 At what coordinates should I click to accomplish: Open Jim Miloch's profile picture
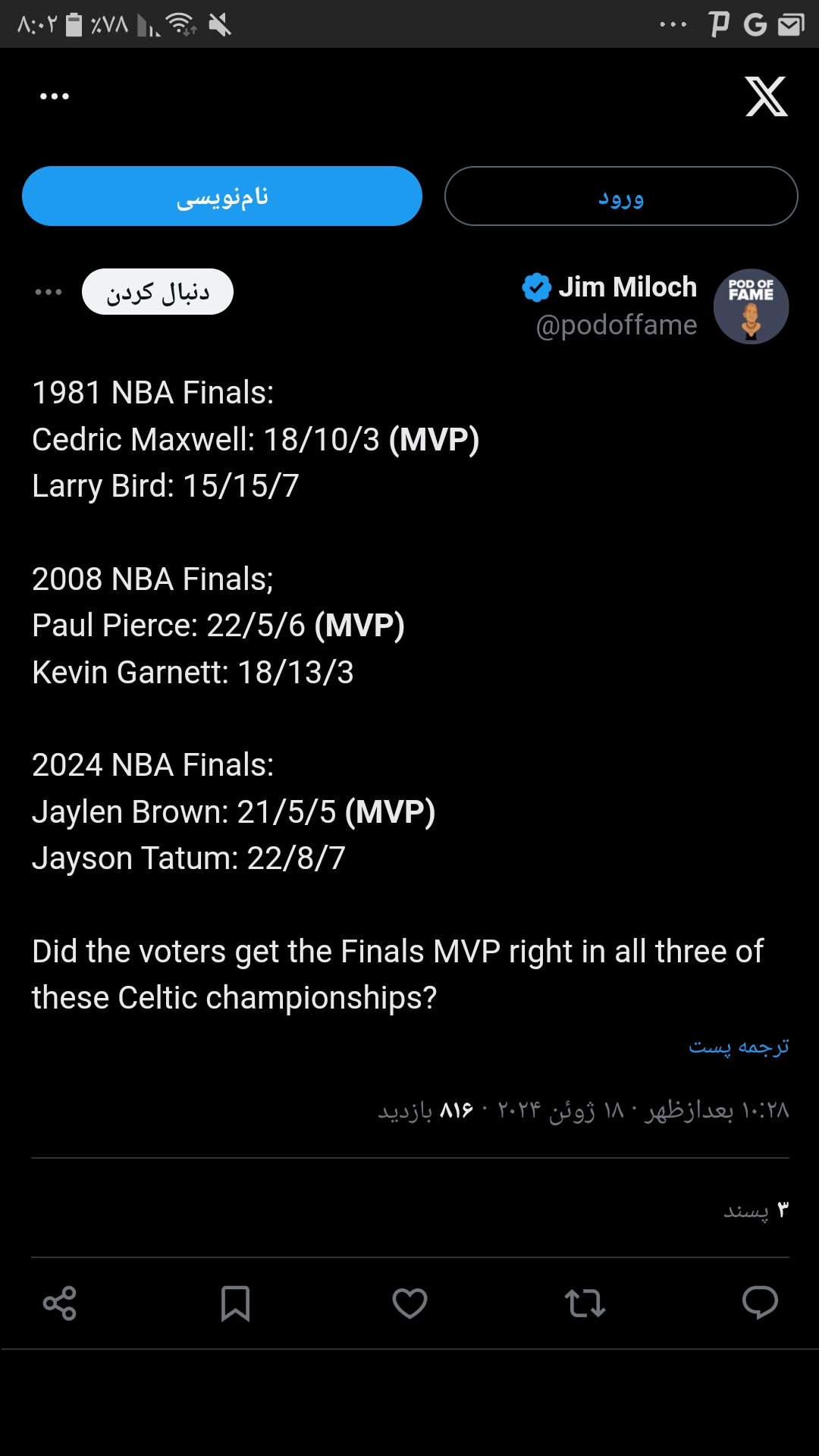751,306
